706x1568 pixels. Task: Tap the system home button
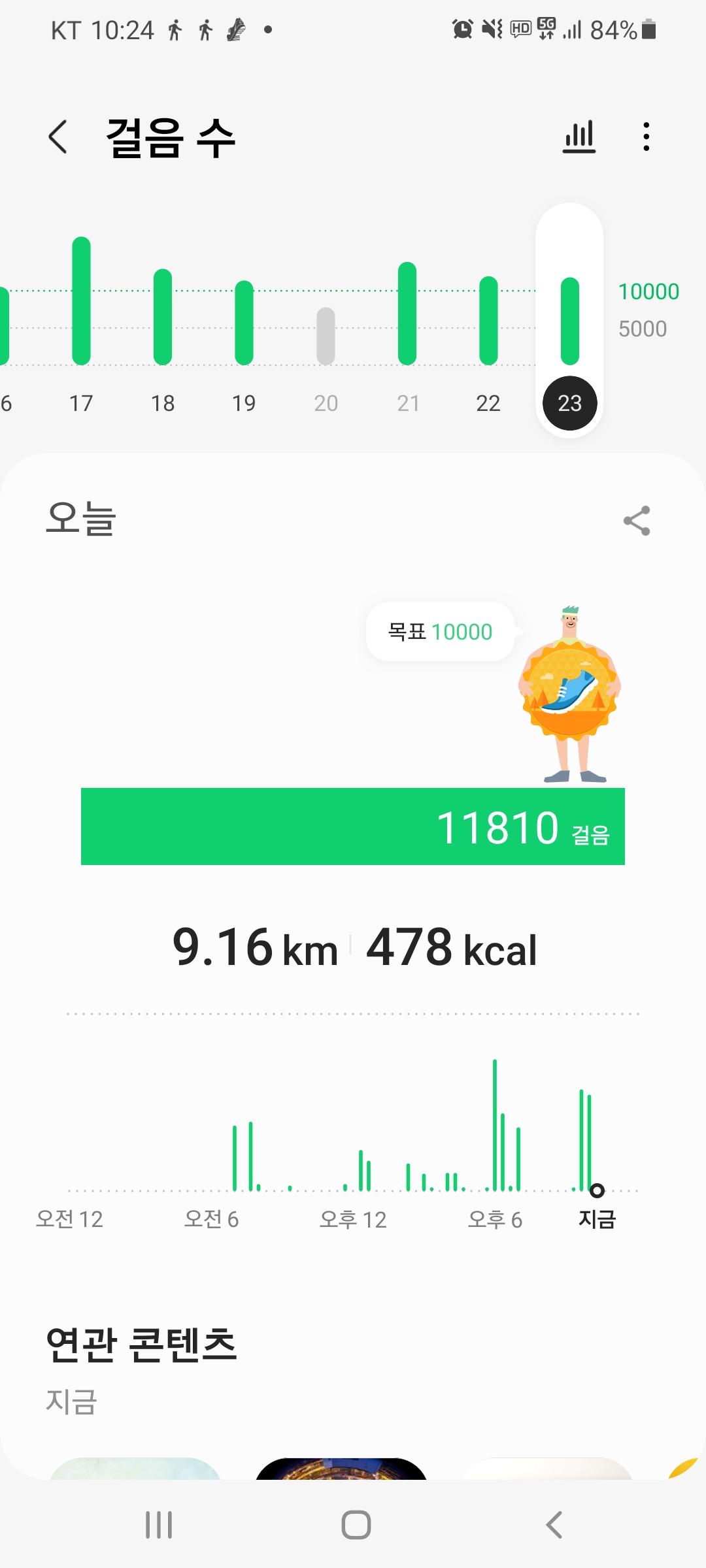click(356, 1525)
